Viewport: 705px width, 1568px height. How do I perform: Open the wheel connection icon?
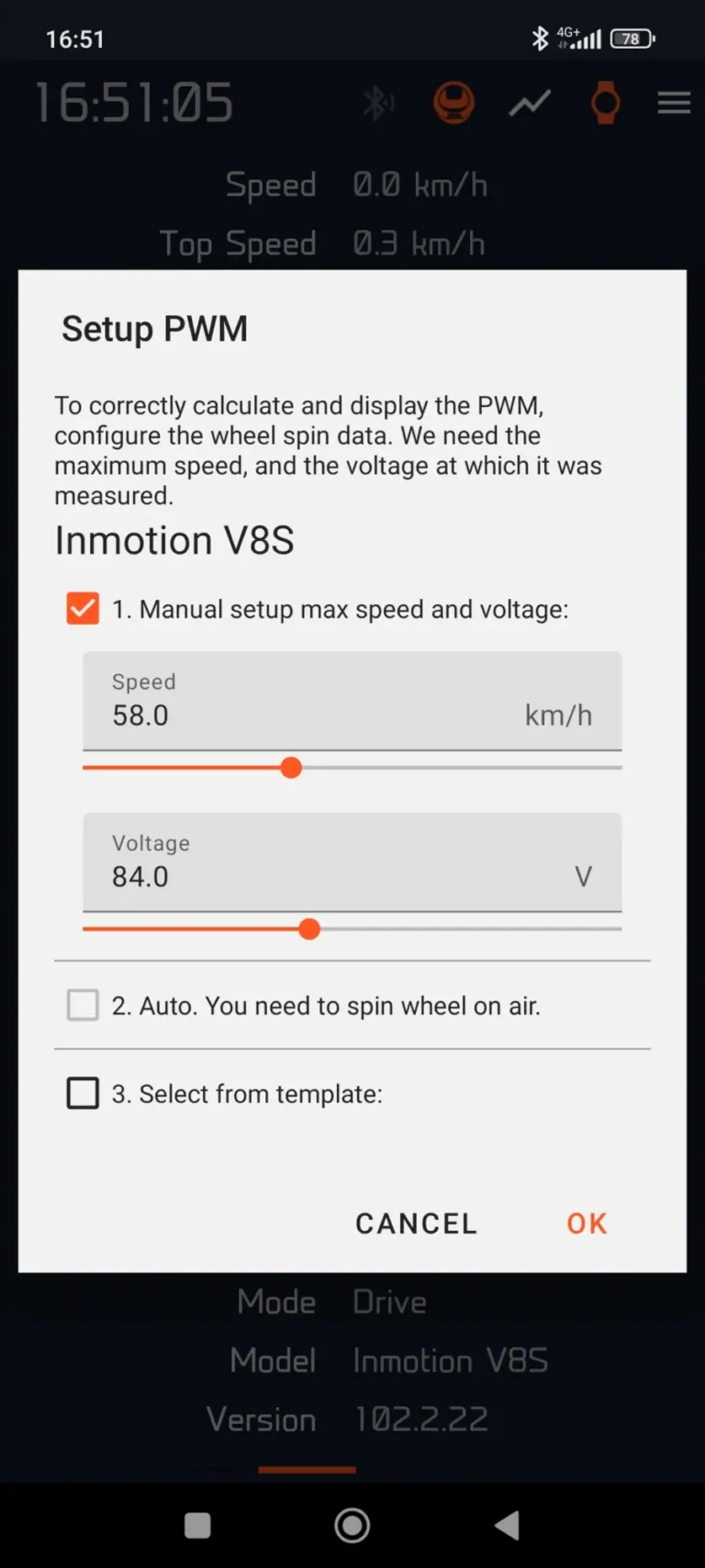(453, 103)
